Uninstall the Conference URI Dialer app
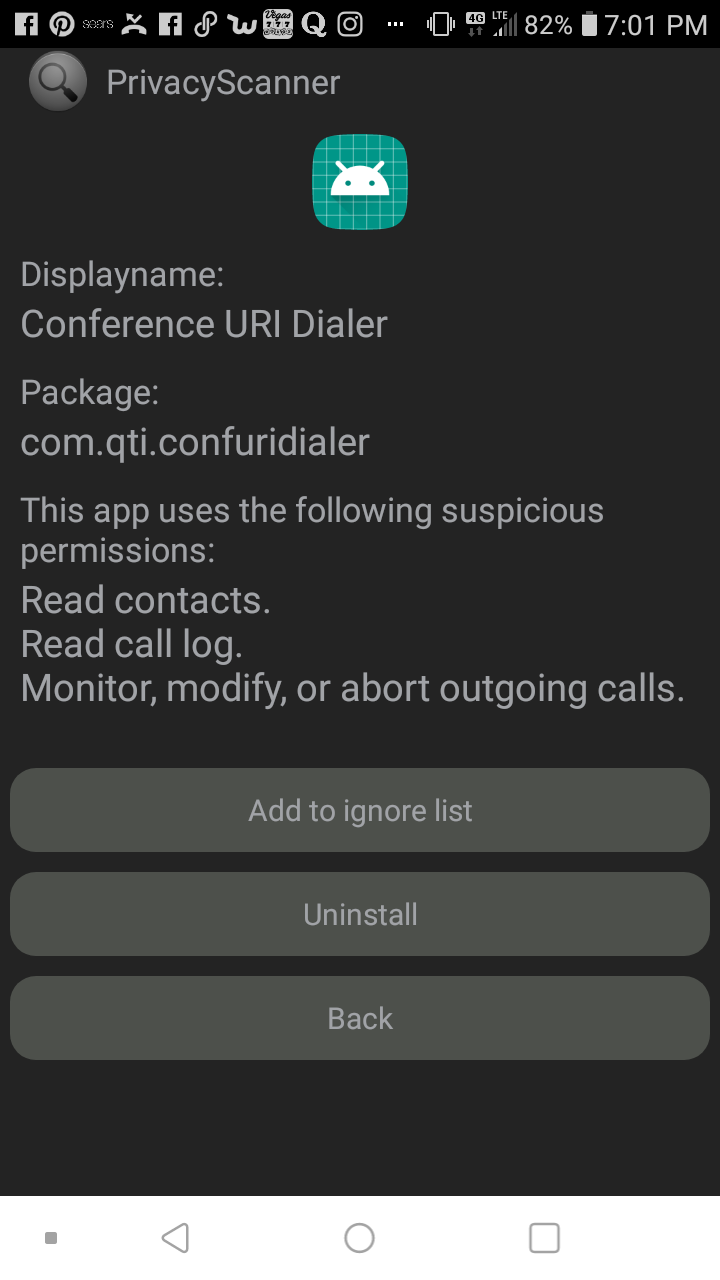Screen dimensions: 720x1280 (360, 914)
